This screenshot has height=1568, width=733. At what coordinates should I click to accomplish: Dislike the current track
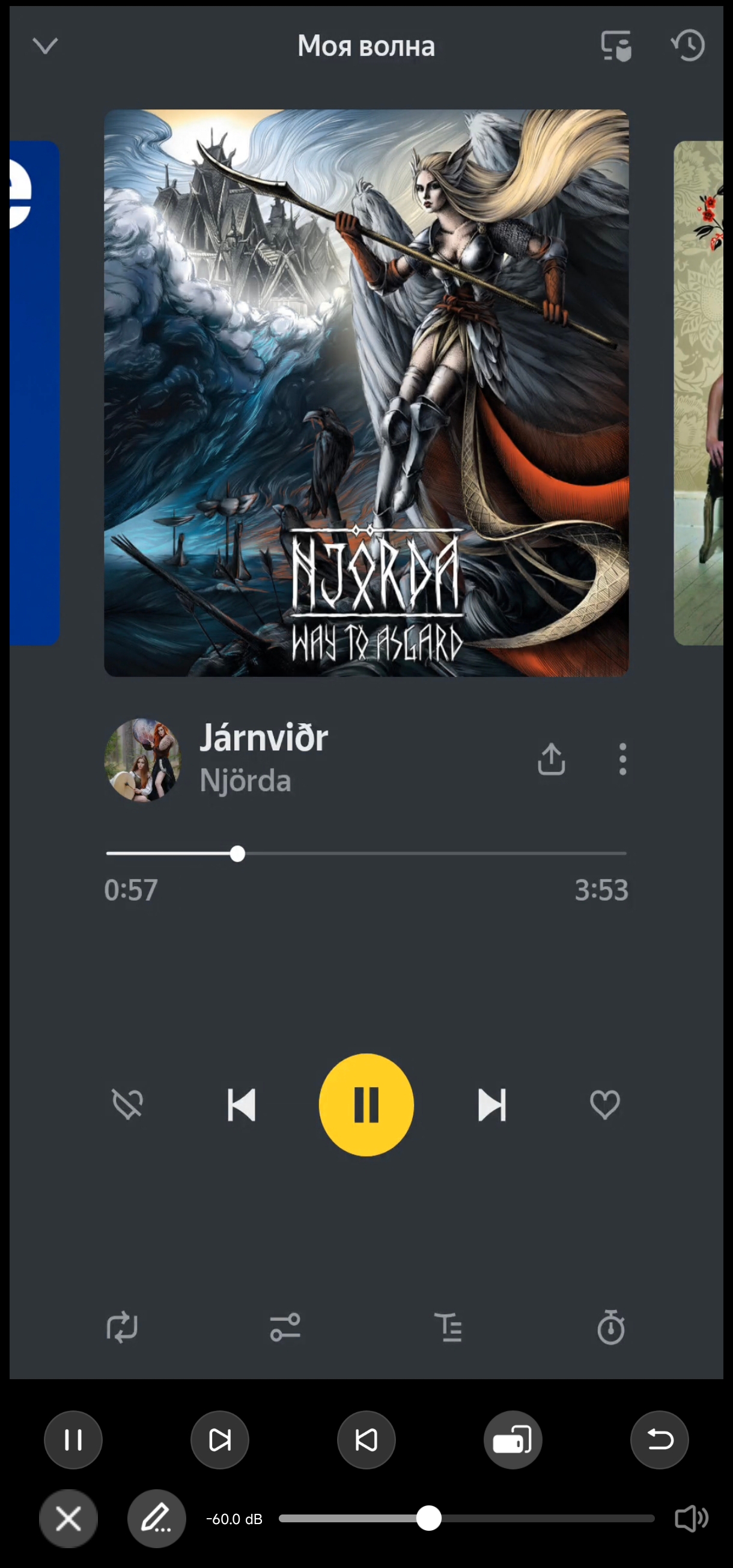128,1104
